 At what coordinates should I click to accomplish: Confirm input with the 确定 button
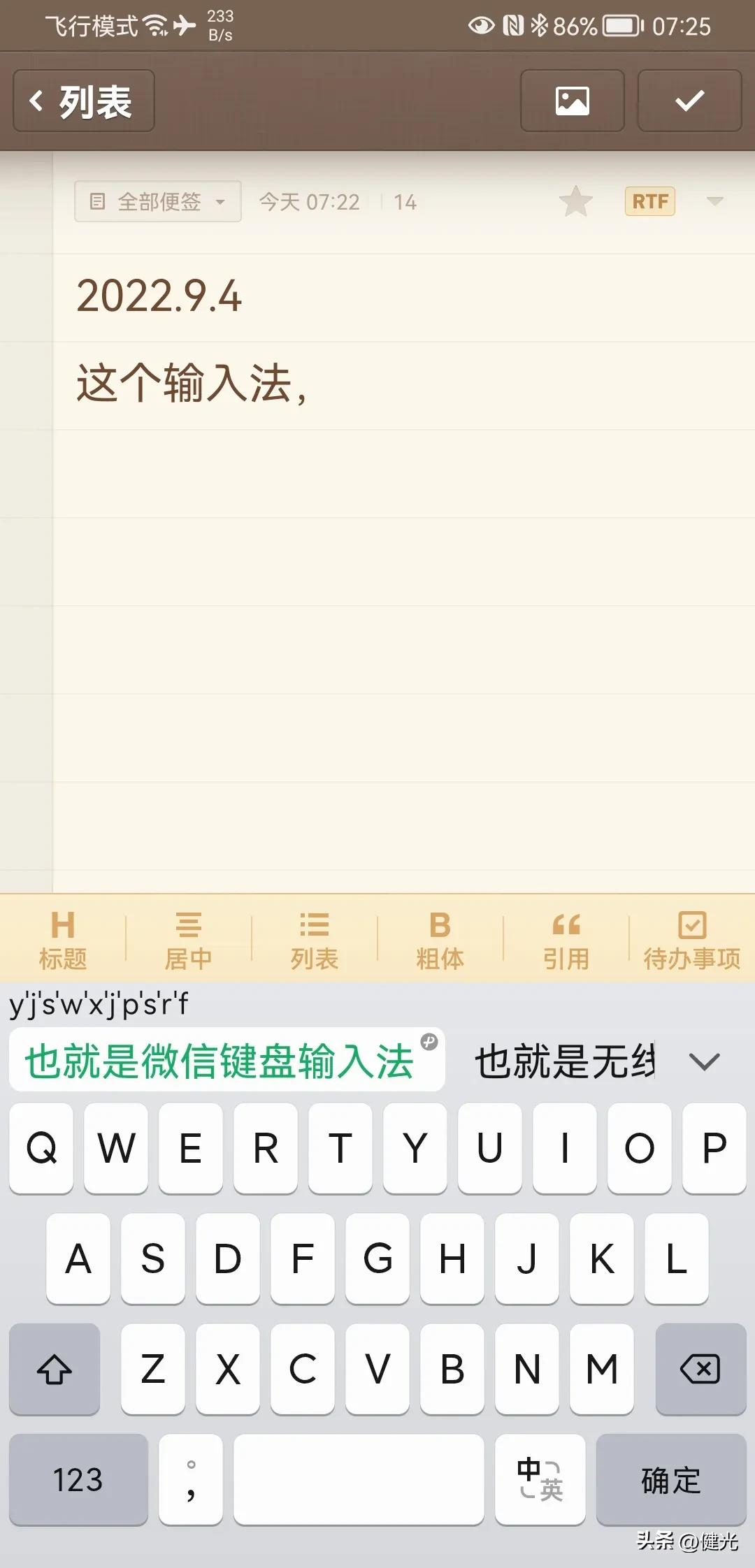tap(670, 1480)
